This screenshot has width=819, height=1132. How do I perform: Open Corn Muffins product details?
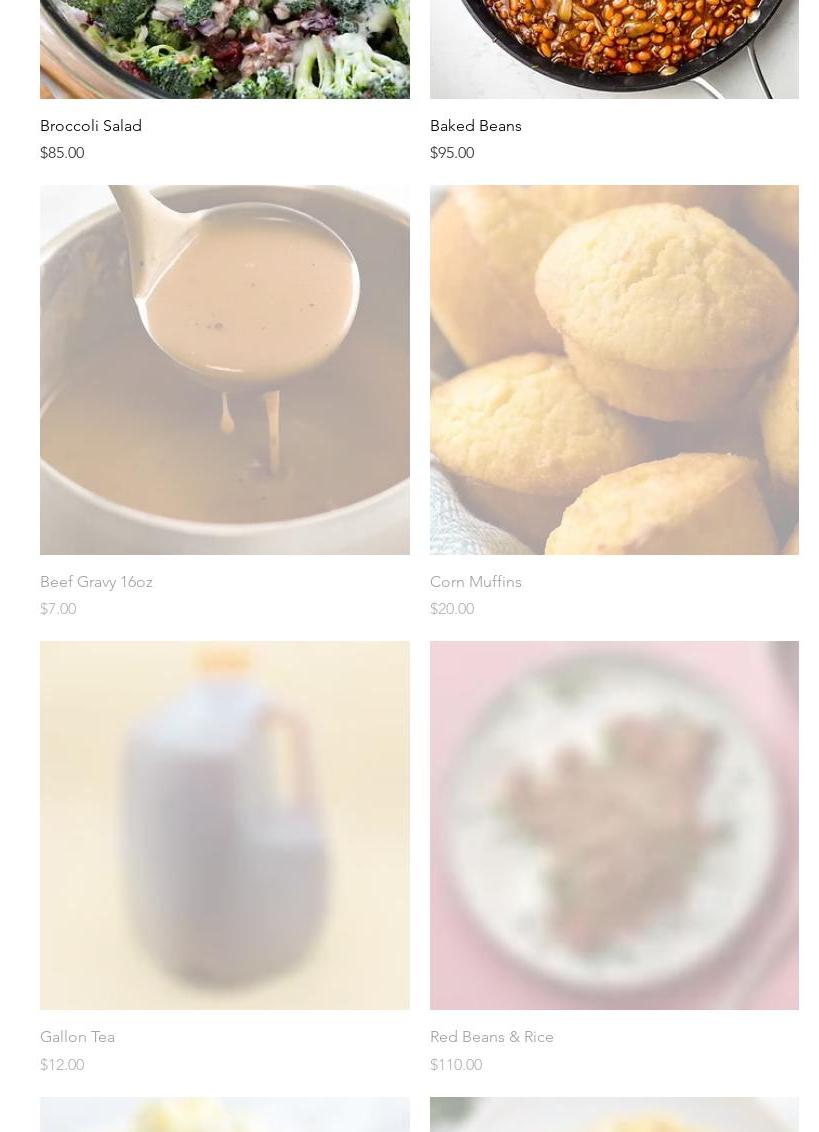tap(614, 370)
